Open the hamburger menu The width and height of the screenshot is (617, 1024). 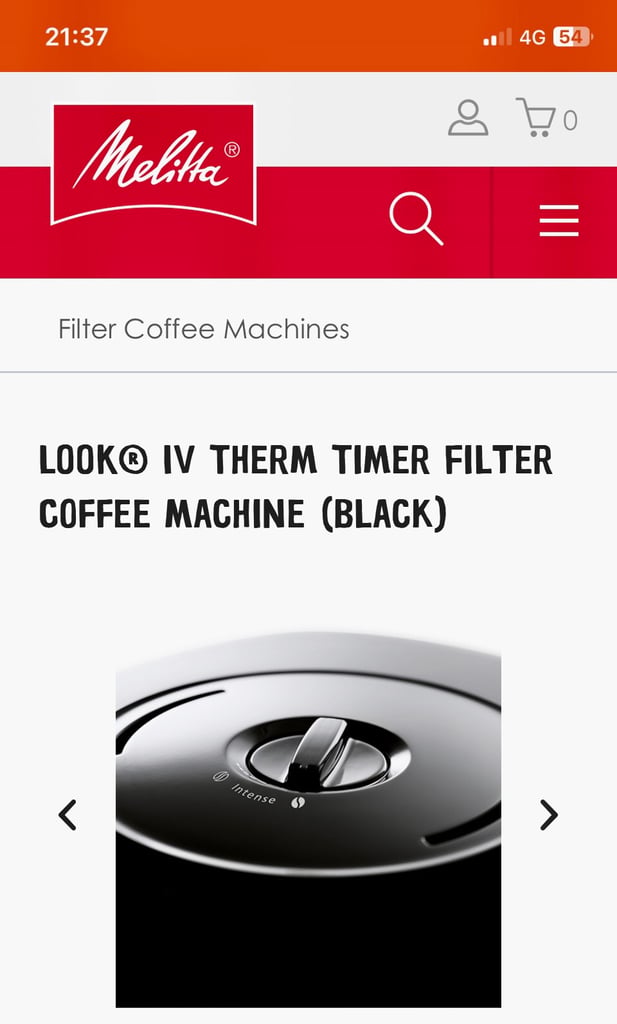point(559,221)
